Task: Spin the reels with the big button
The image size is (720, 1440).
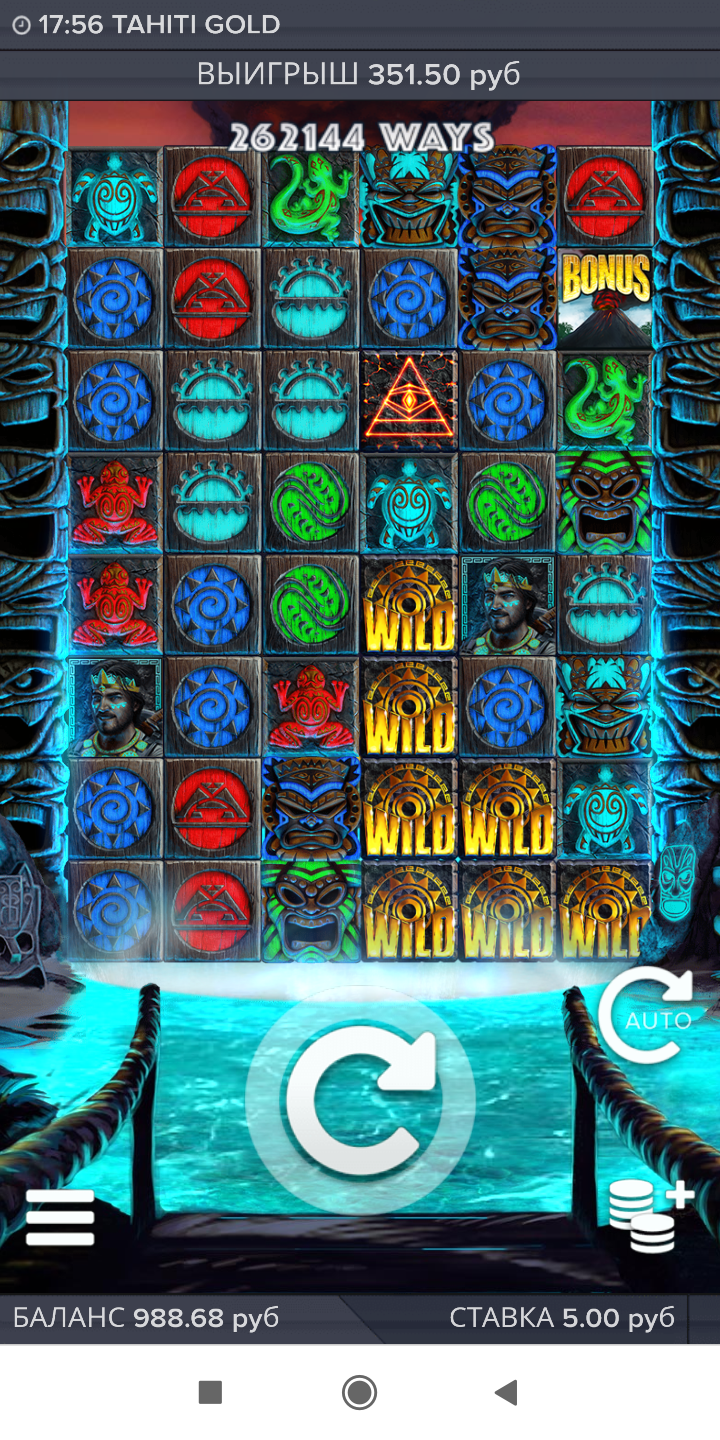Action: pyautogui.click(x=360, y=1100)
